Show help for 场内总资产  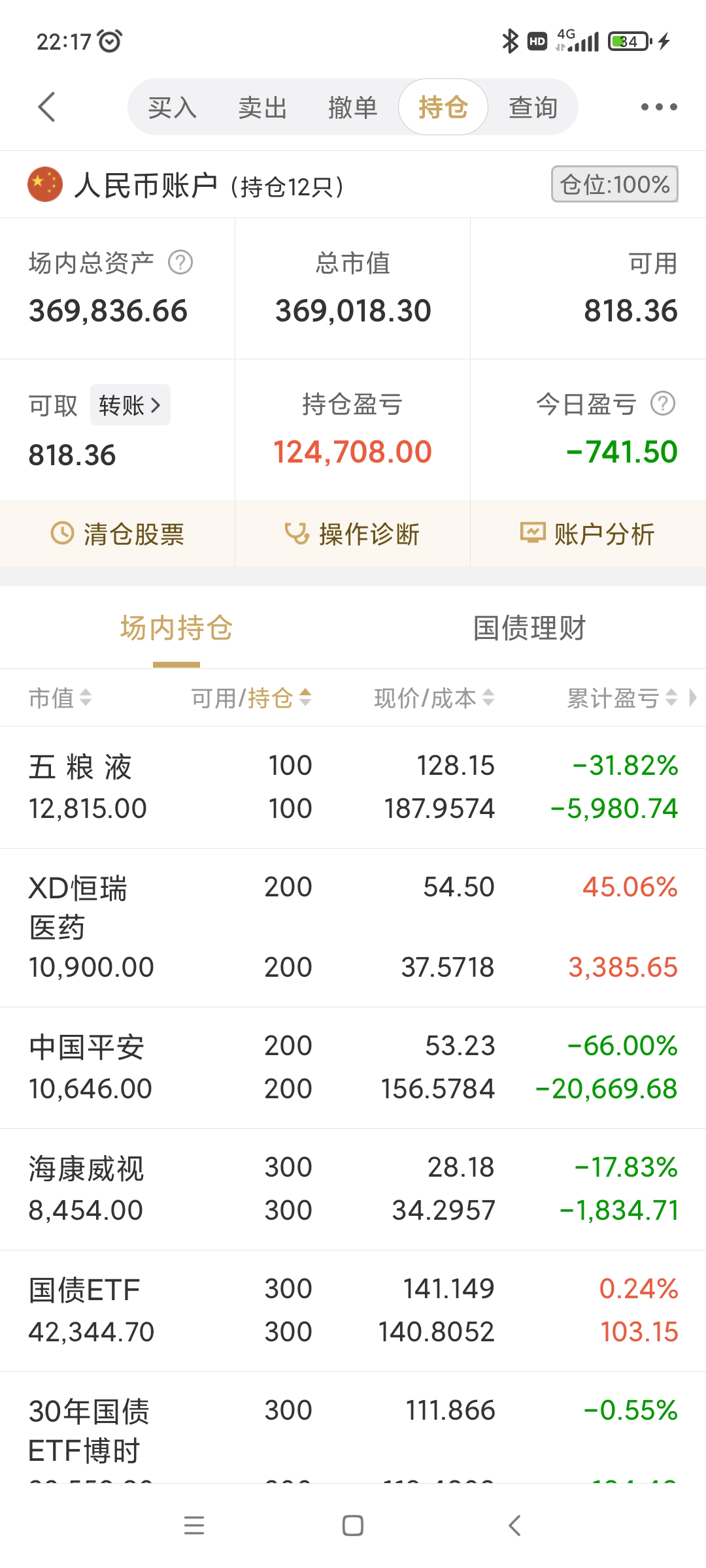coord(180,263)
